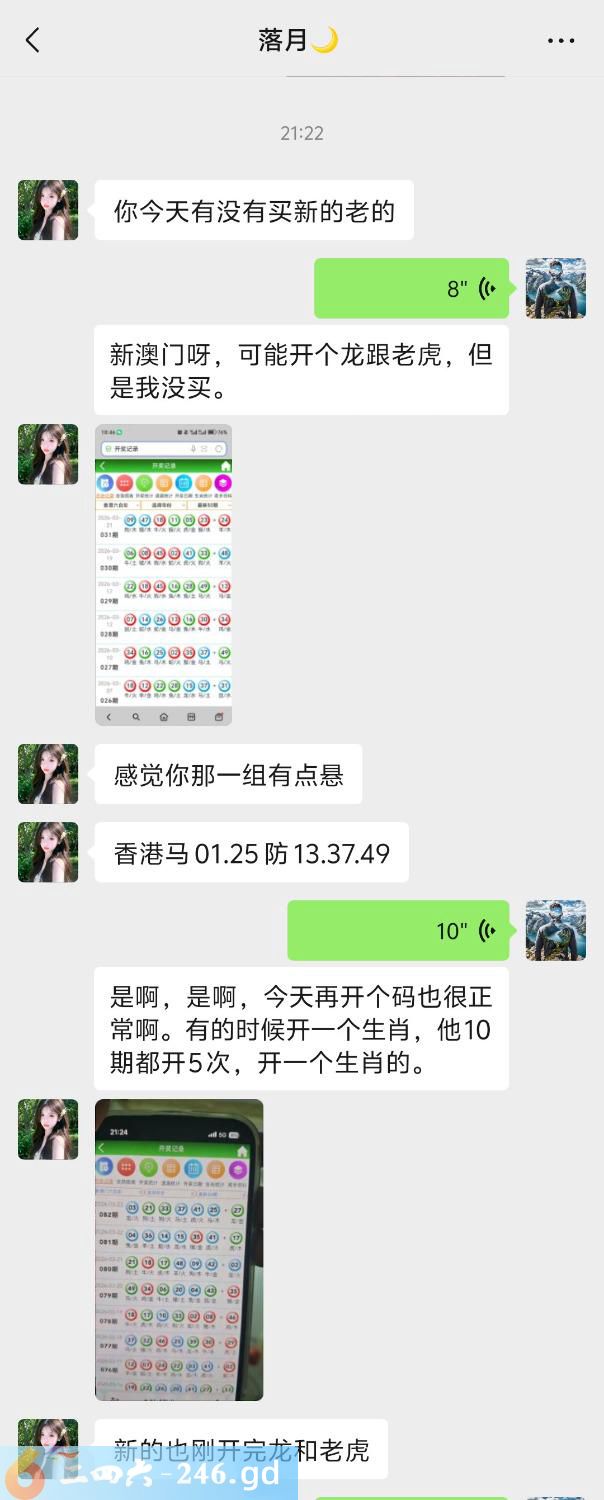Screen dimensions: 604x1500
Task: Open my own avatar beside the 8-second voice message
Action: pyautogui.click(x=556, y=289)
